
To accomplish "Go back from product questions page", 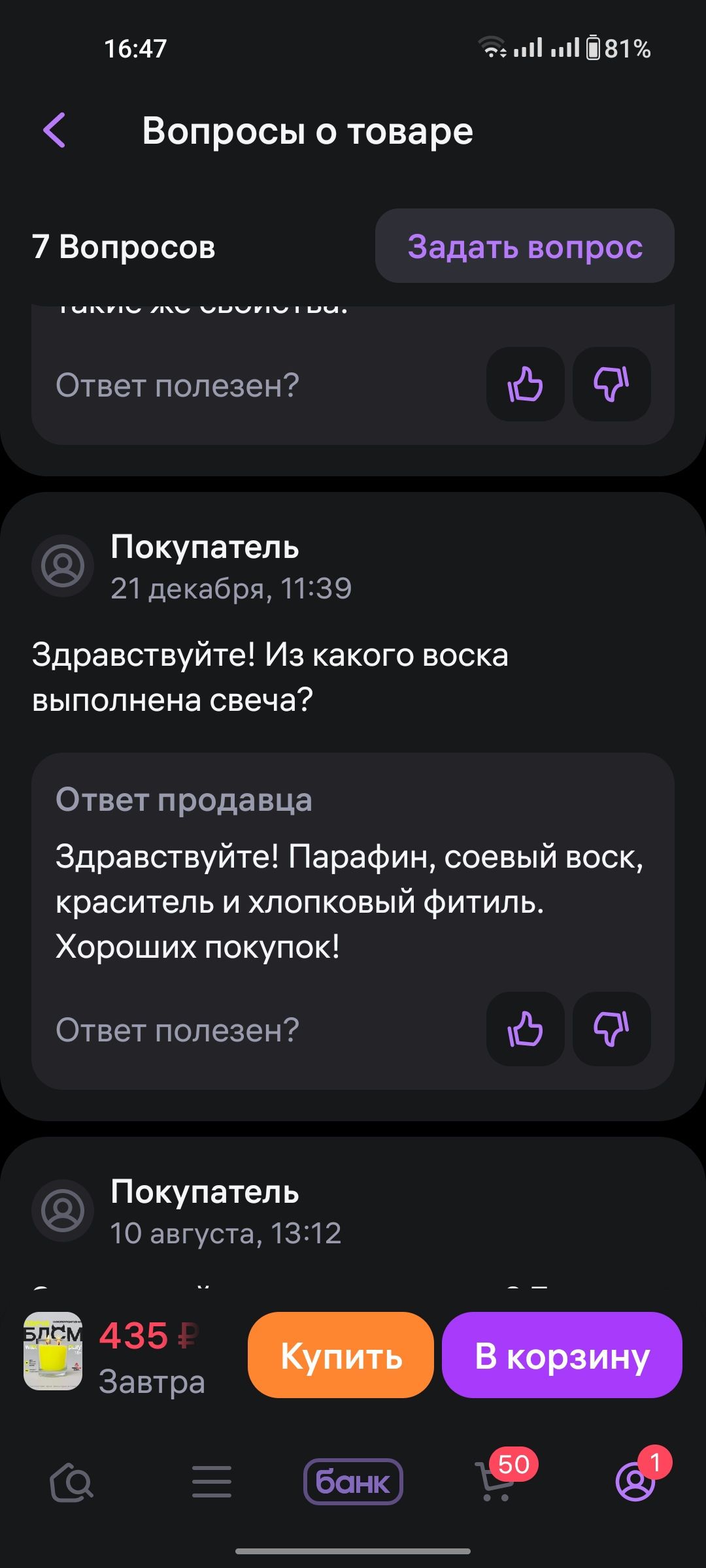I will pos(55,130).
